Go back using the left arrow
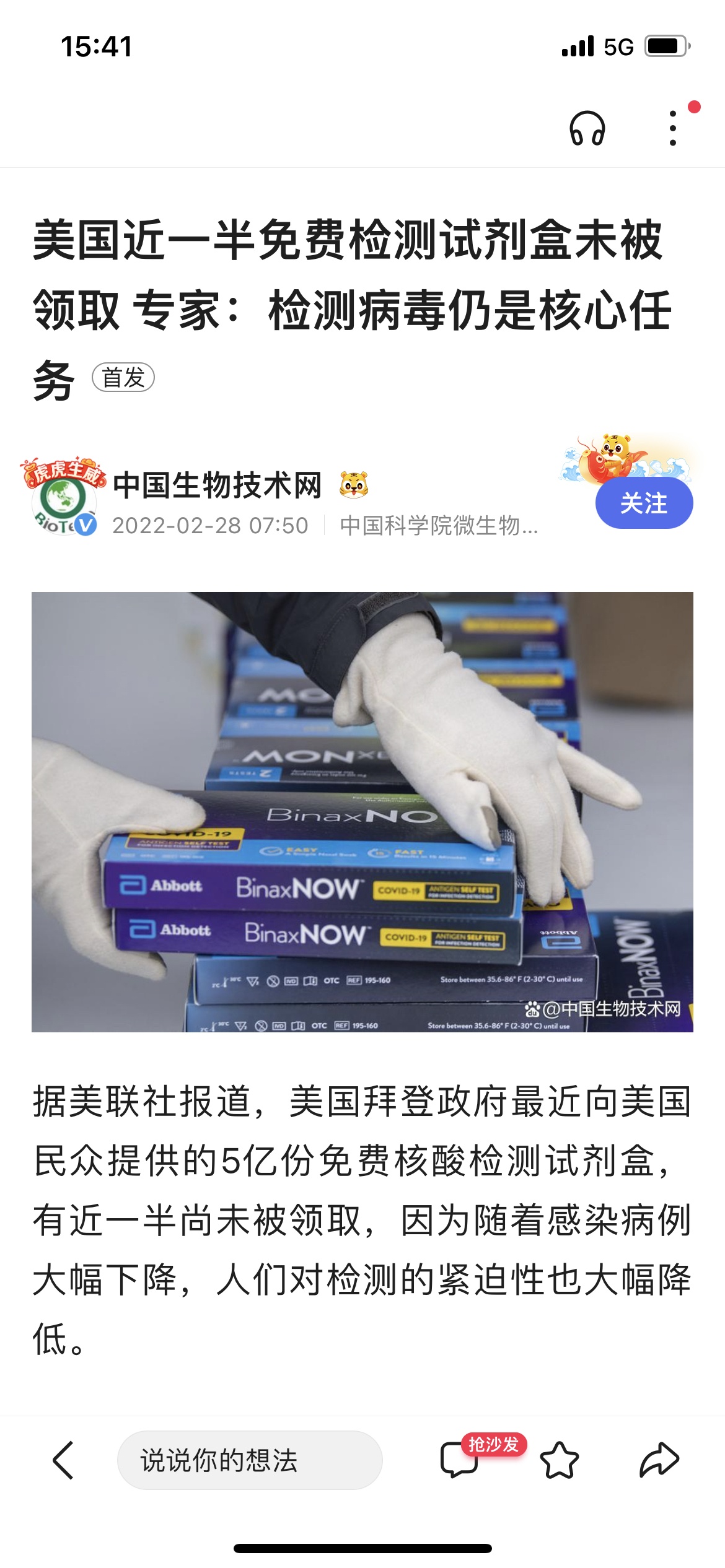This screenshot has height=1568, width=725. 63,1460
